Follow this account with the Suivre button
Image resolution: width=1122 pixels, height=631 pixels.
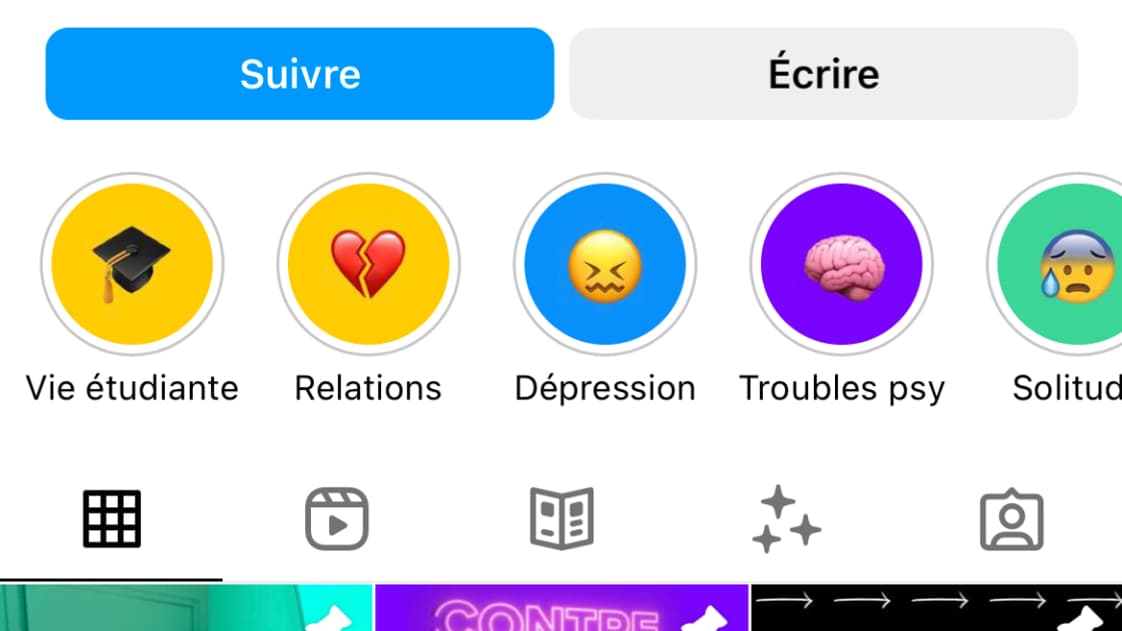click(299, 74)
